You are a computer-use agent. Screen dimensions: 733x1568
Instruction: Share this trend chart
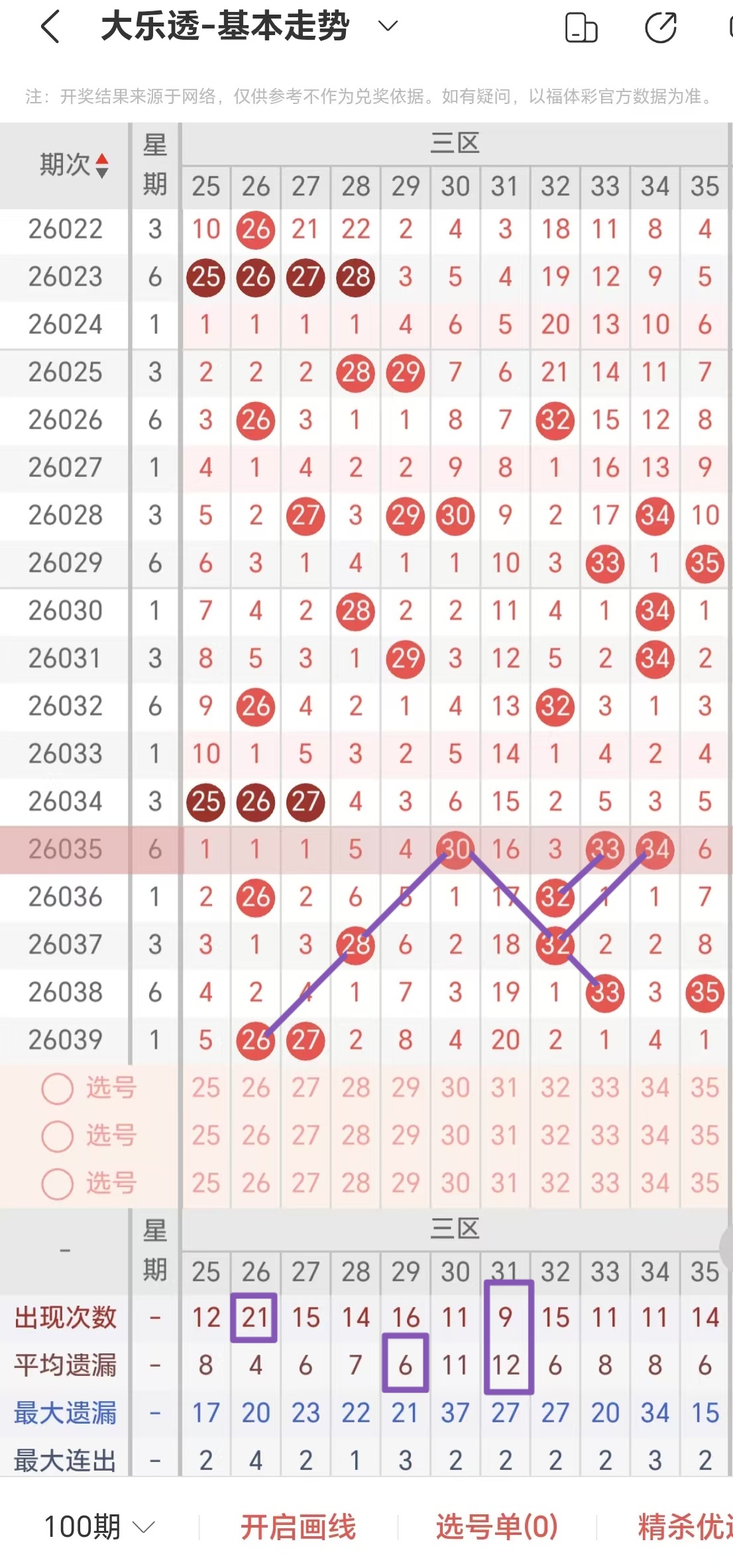pyautogui.click(x=660, y=28)
